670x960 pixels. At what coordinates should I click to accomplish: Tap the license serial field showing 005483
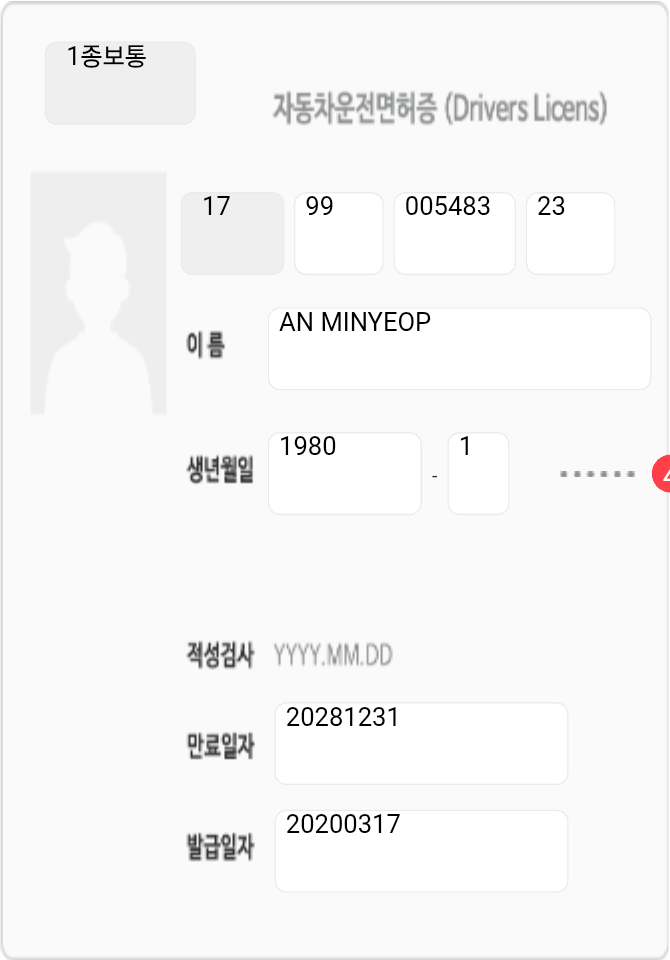tap(454, 233)
